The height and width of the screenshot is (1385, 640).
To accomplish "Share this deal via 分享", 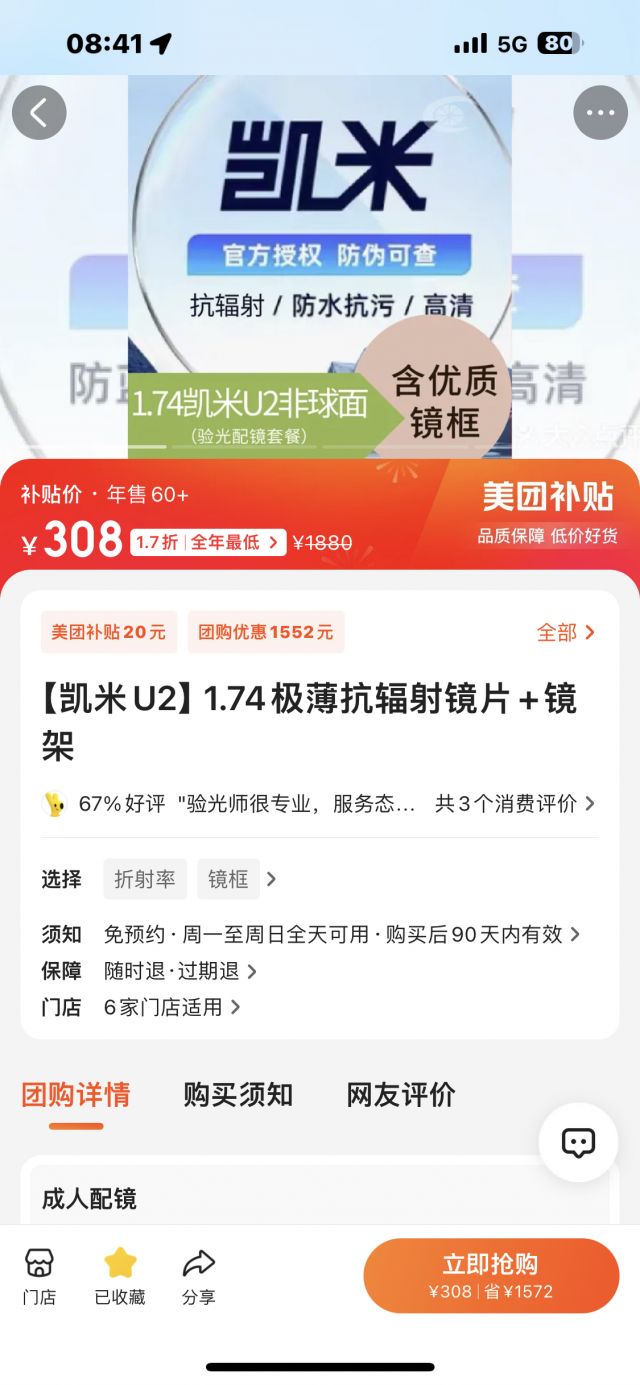I will (x=199, y=1276).
